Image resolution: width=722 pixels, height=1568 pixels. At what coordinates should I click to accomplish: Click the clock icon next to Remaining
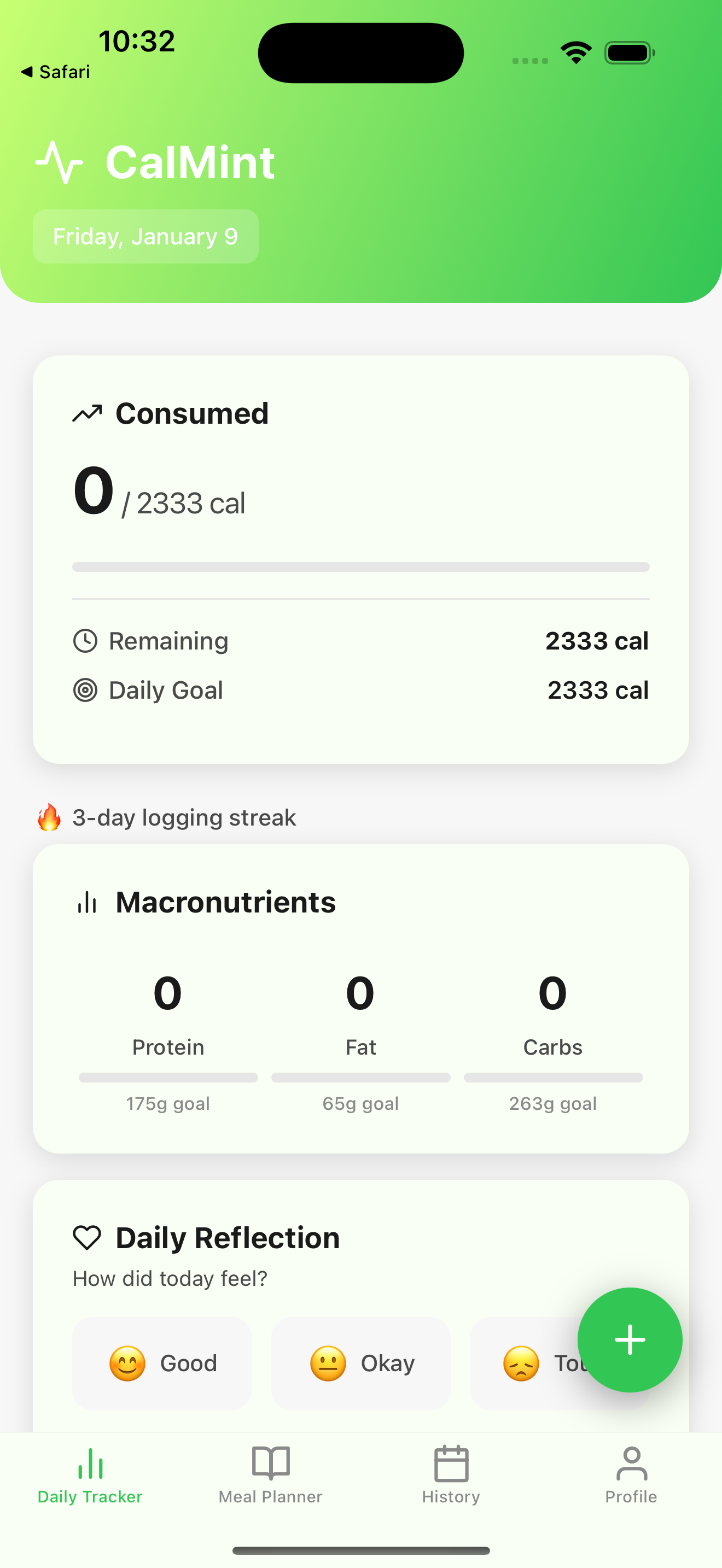(85, 640)
